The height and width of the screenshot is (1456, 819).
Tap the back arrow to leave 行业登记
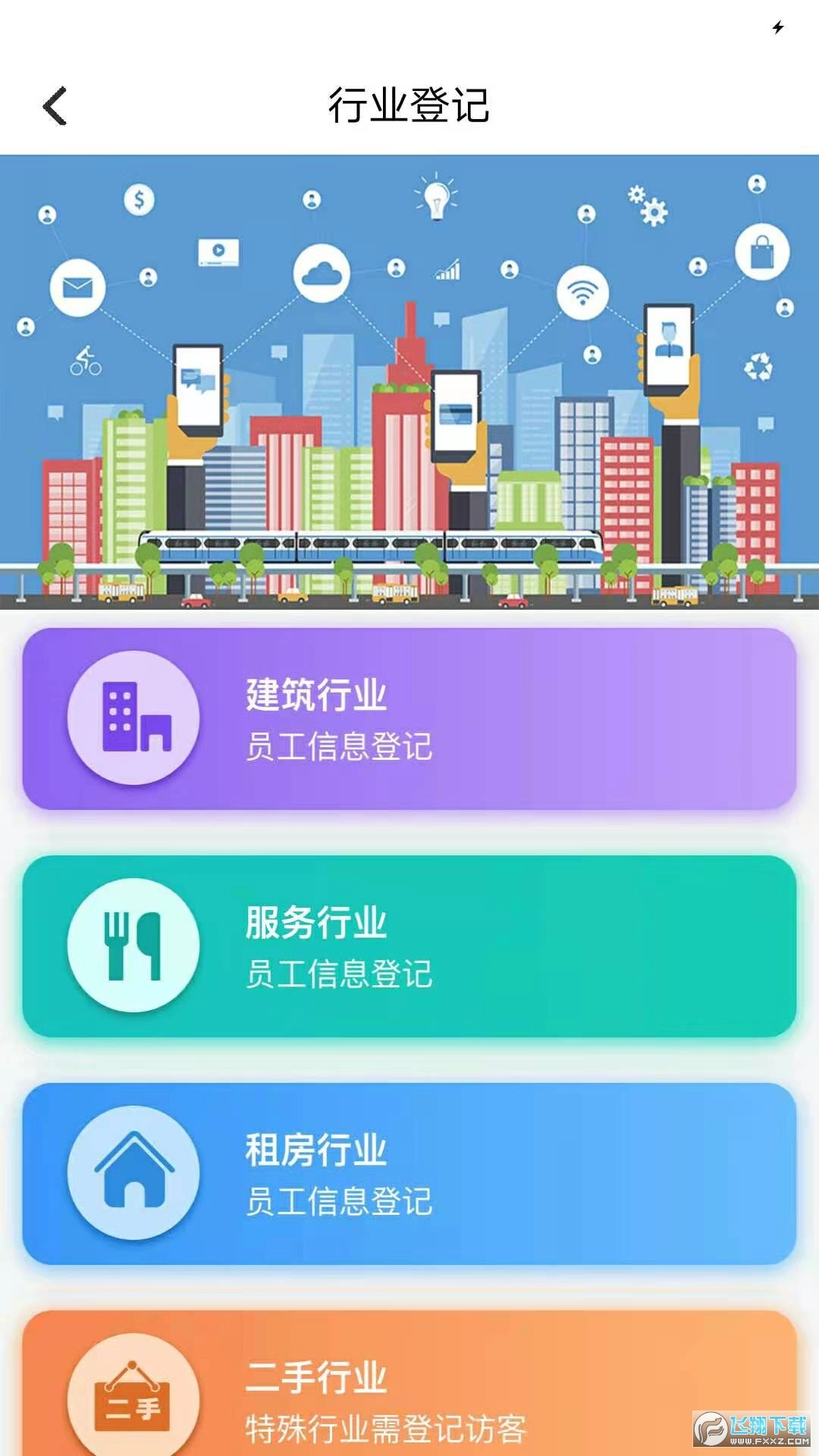(52, 106)
